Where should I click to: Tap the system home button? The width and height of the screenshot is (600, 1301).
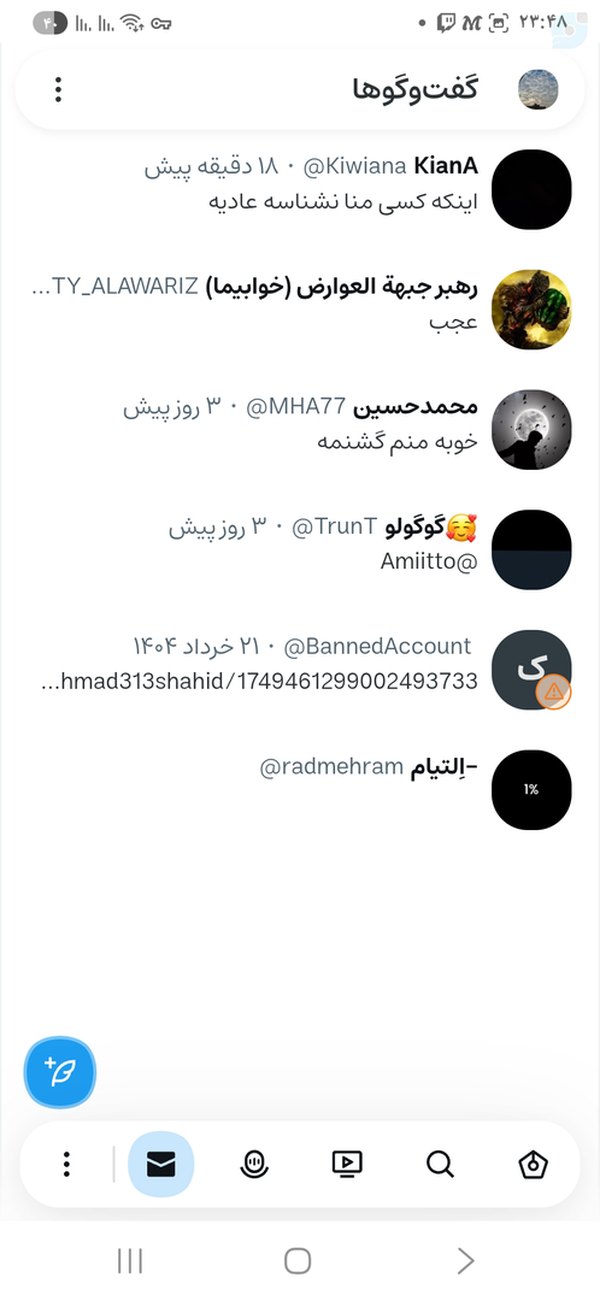[297, 1261]
